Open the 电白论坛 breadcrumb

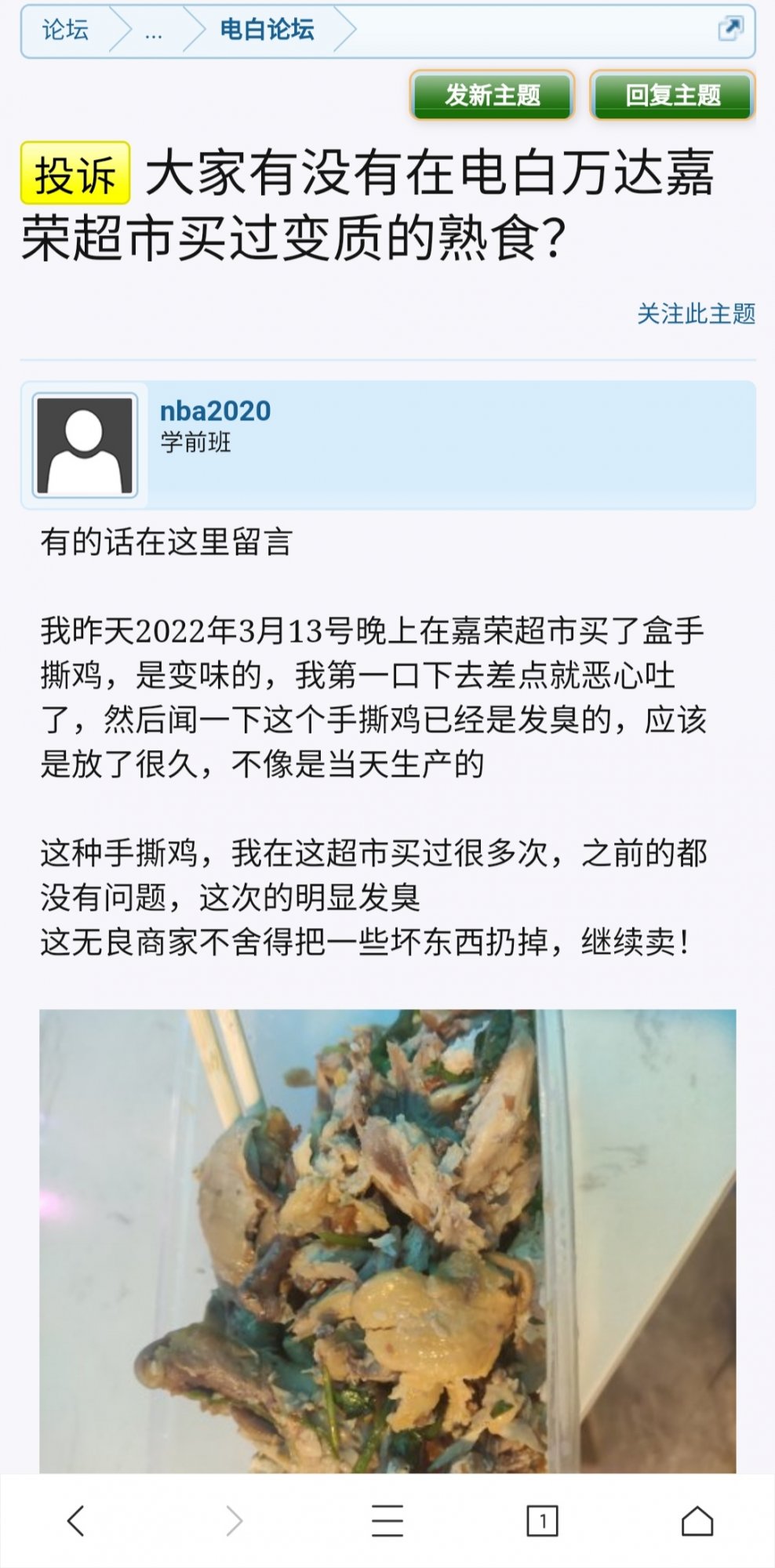pos(267,31)
